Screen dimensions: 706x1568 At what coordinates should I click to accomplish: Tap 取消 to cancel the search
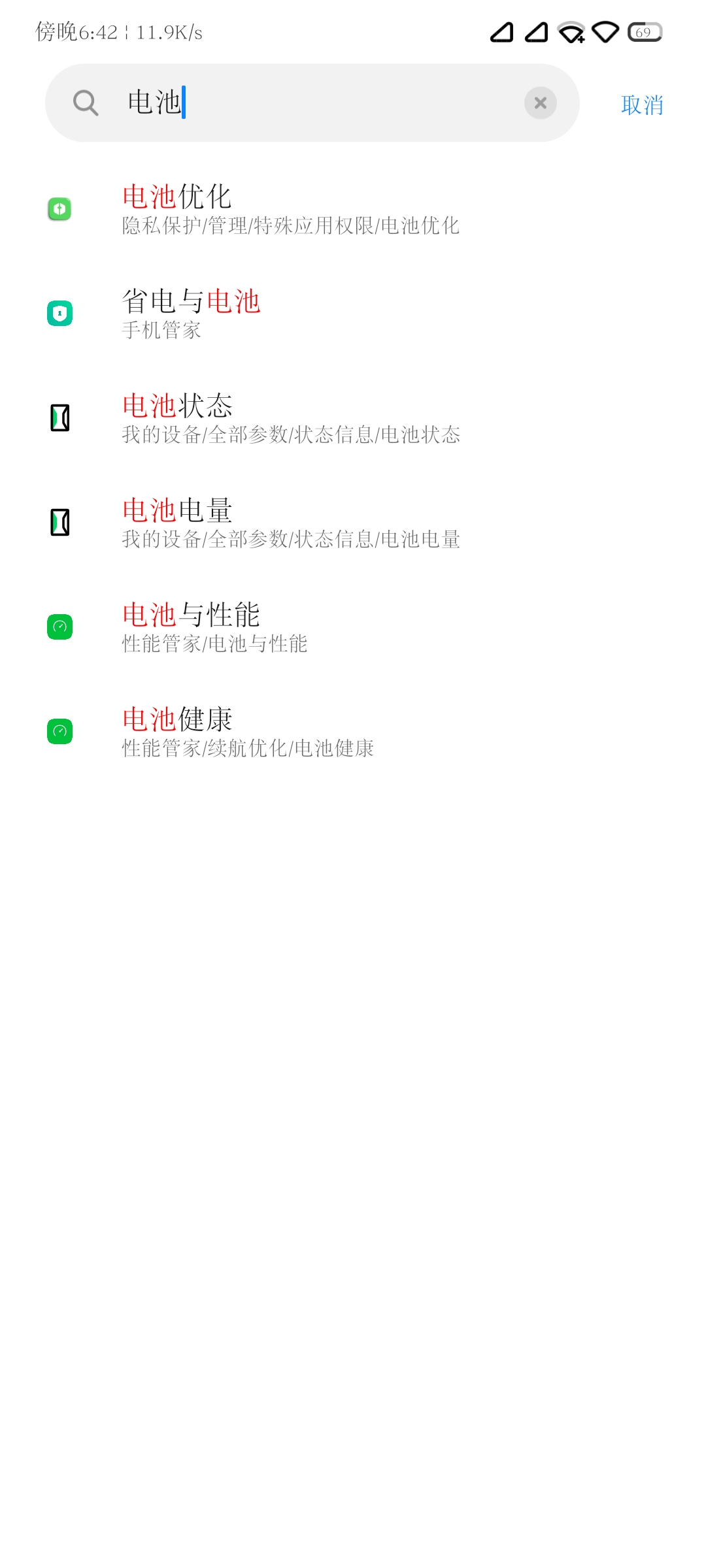coord(642,105)
